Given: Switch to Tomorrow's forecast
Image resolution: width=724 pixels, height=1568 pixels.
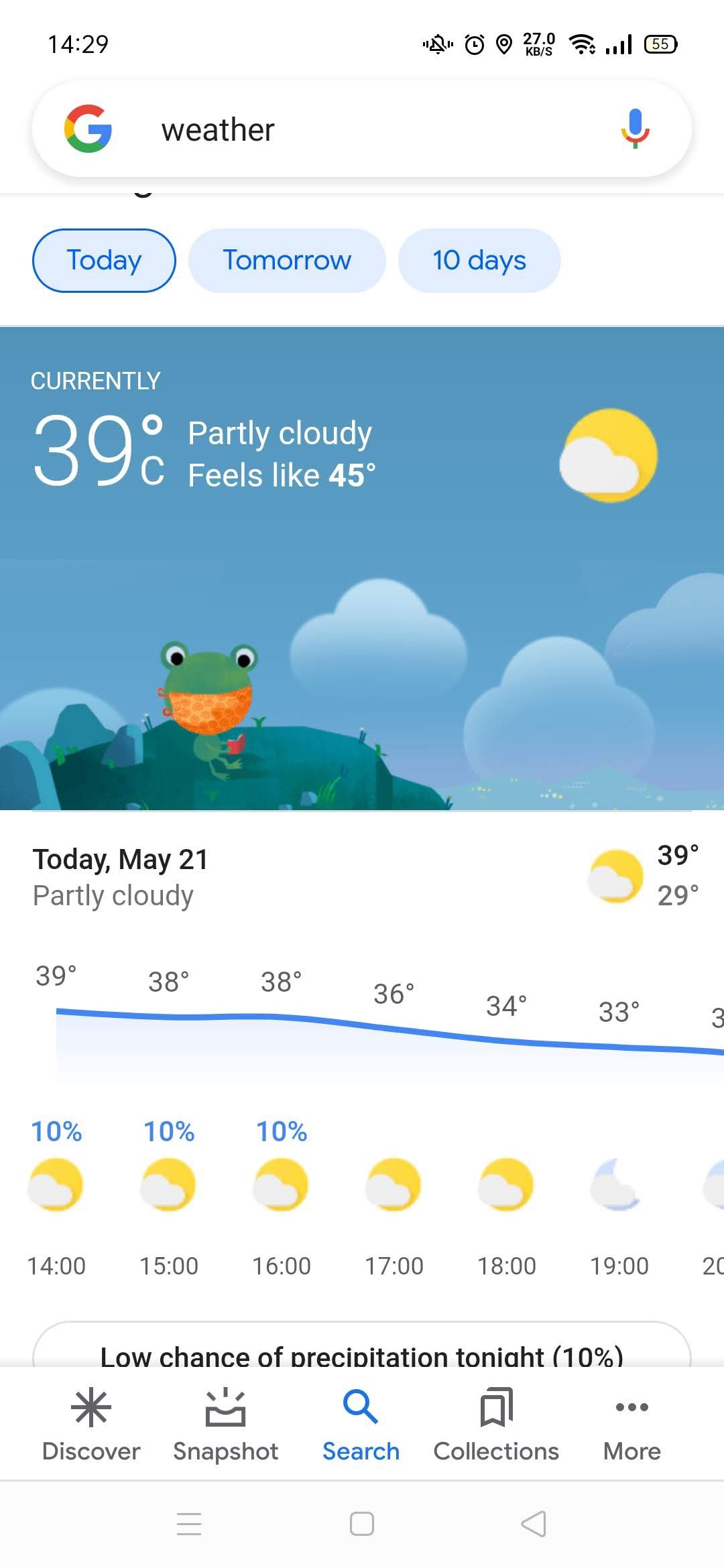Looking at the screenshot, I should (x=287, y=261).
